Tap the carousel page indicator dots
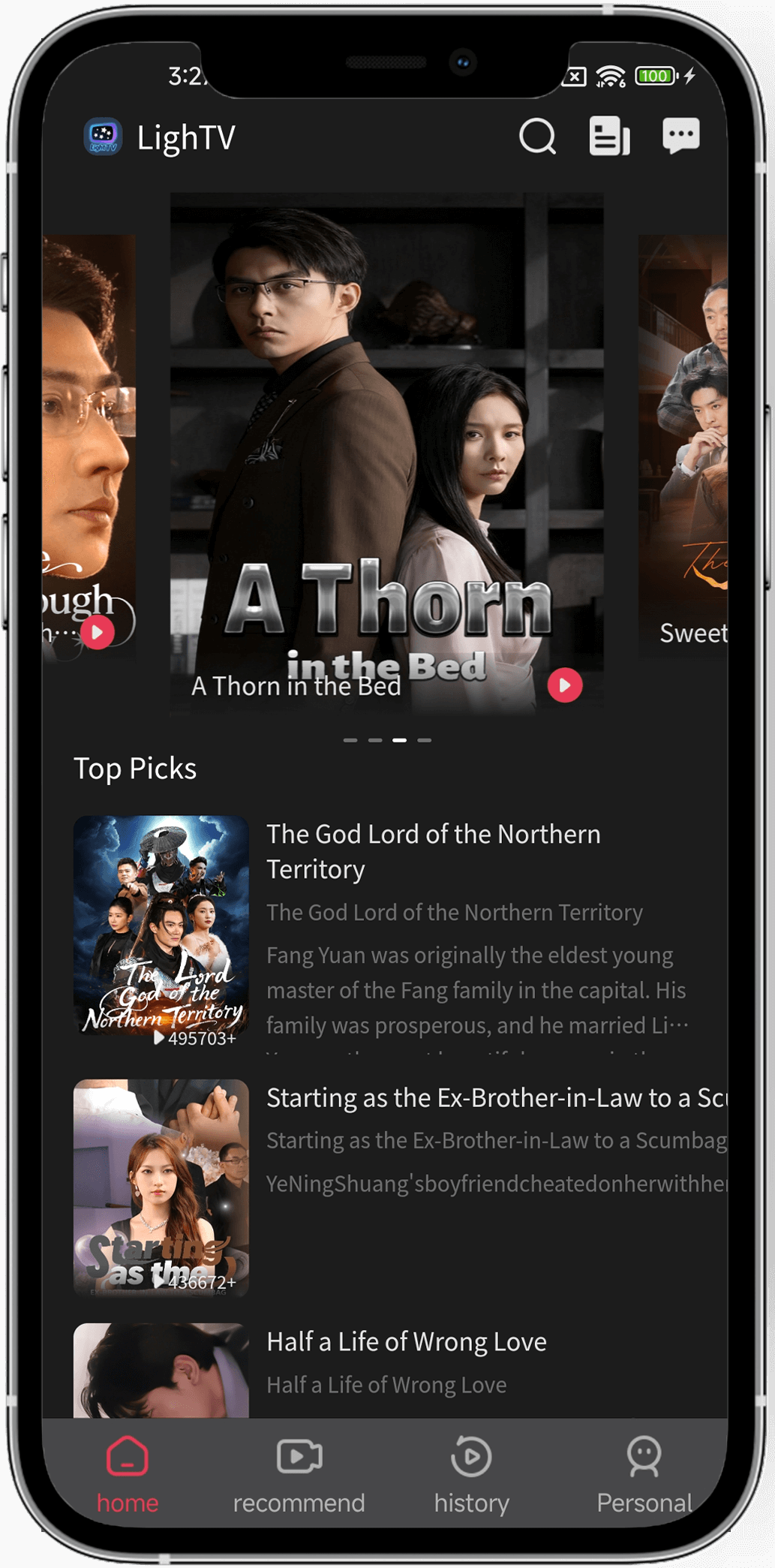Image resolution: width=775 pixels, height=1568 pixels. coord(387,740)
